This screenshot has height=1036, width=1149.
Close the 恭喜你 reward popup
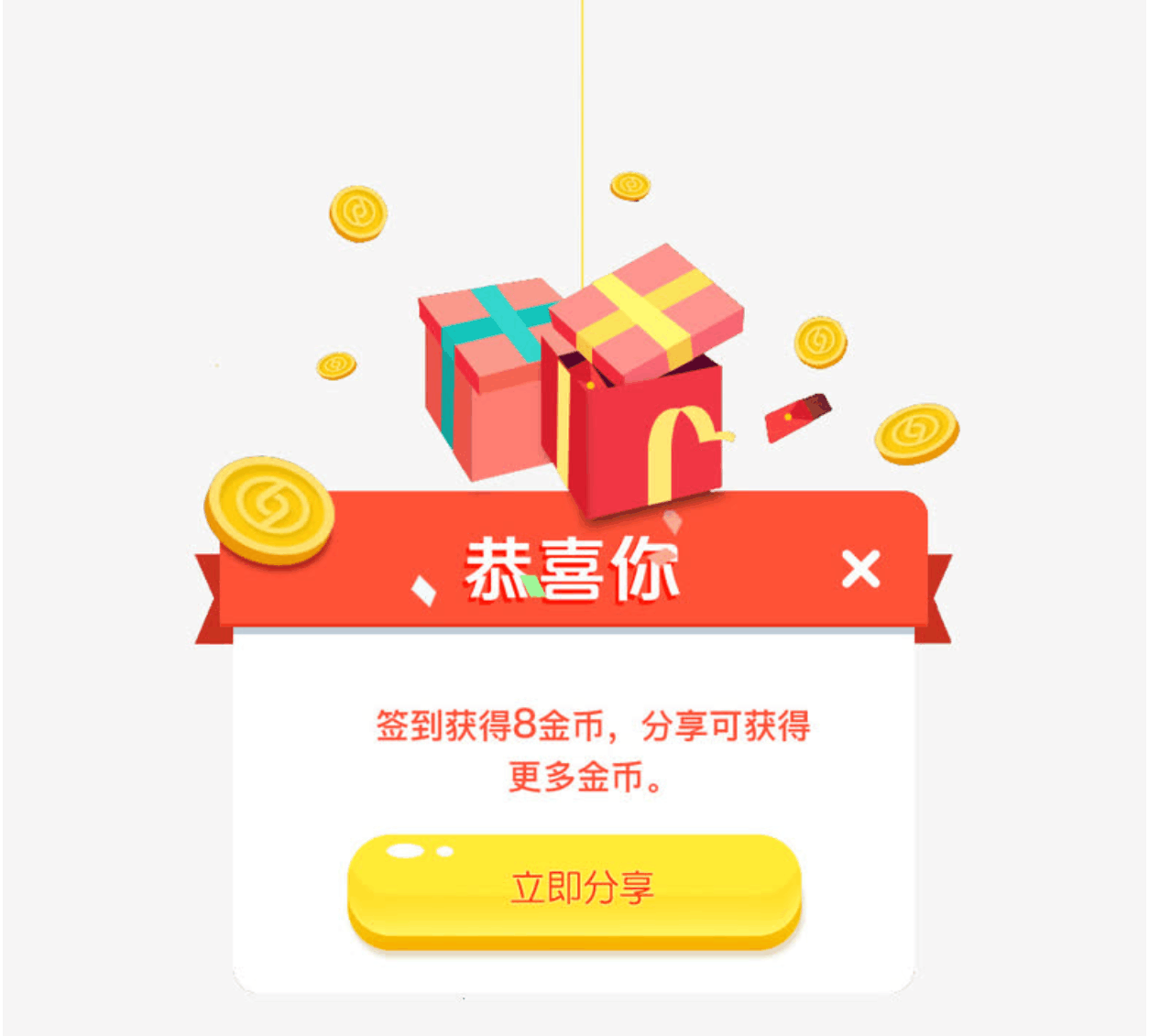[860, 569]
